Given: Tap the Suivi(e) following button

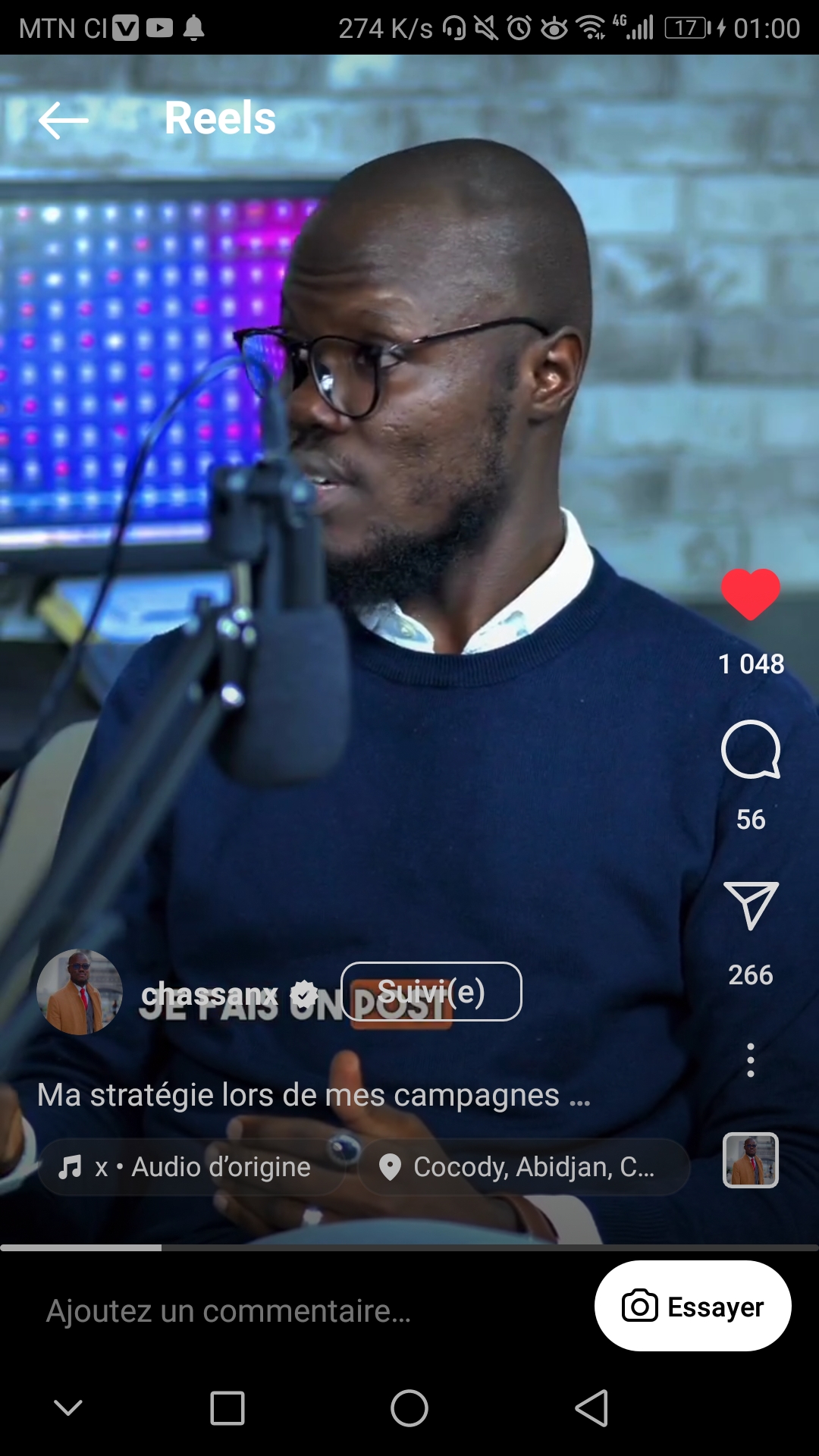Looking at the screenshot, I should [x=431, y=992].
